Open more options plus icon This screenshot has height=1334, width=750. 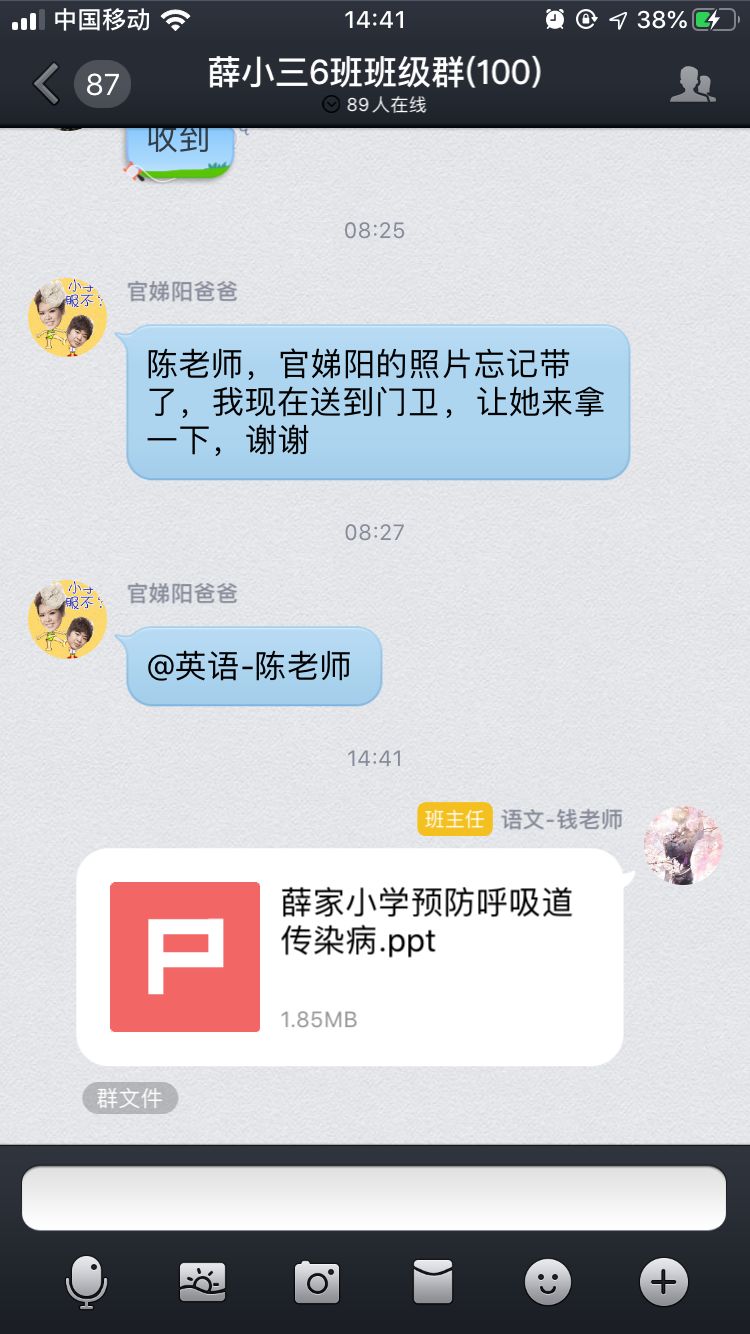664,1282
